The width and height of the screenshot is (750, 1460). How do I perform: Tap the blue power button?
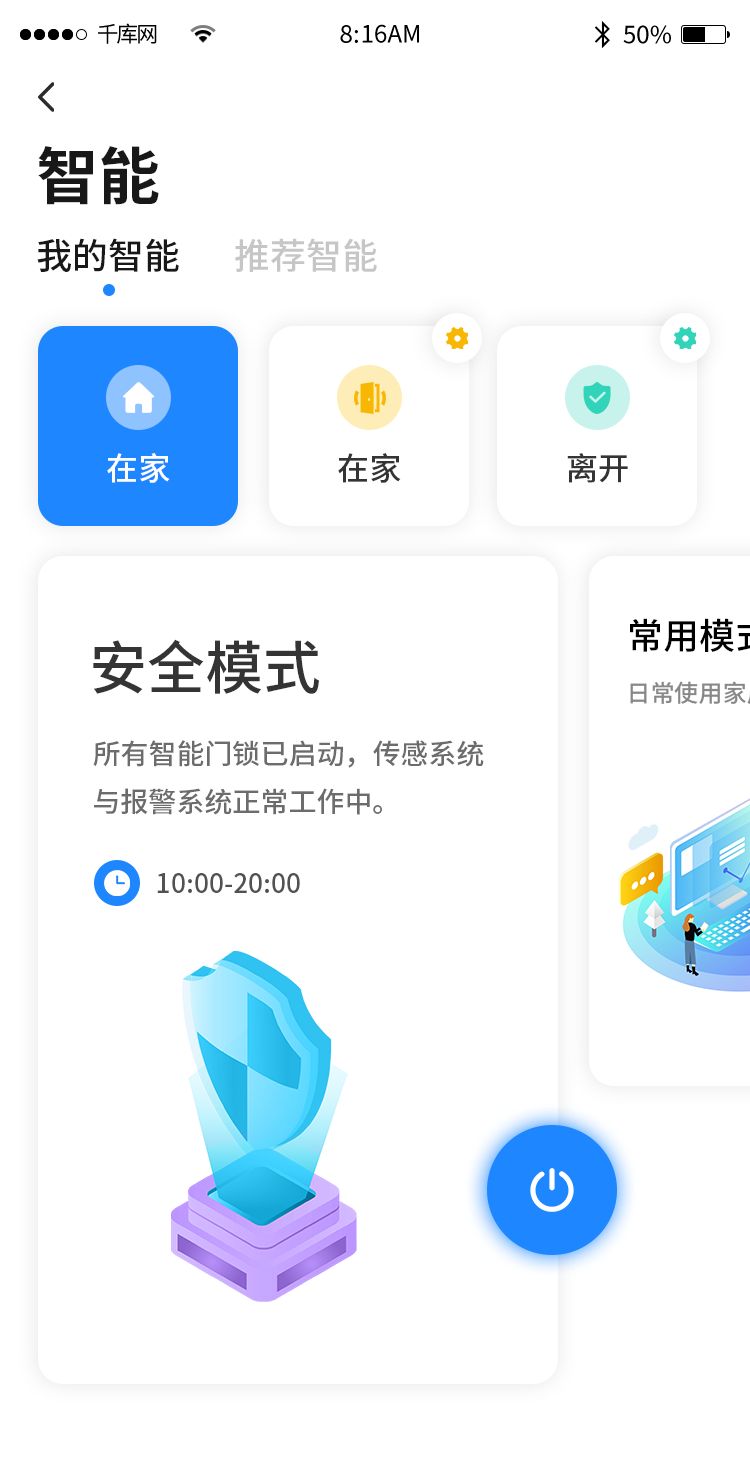point(551,1190)
